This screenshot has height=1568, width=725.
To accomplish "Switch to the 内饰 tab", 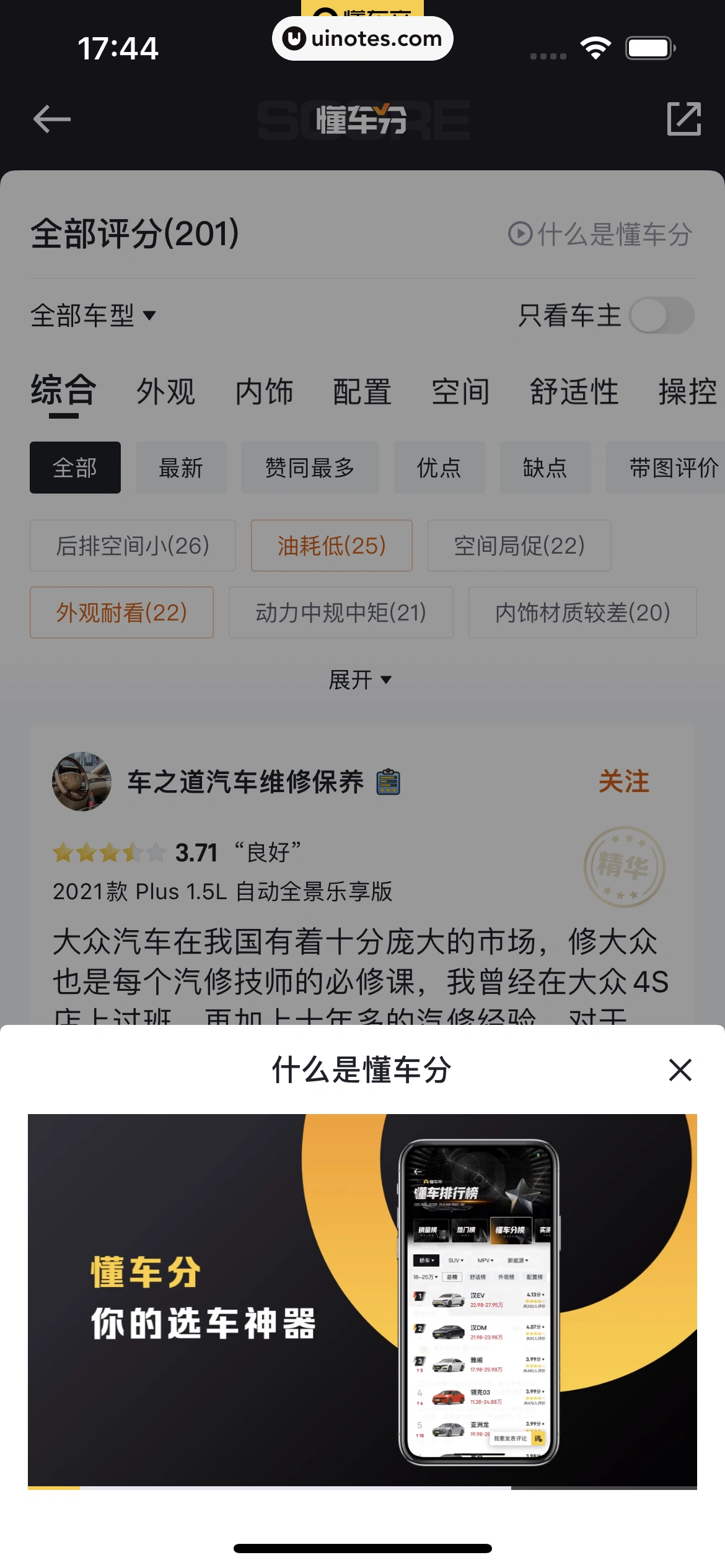I will pyautogui.click(x=264, y=392).
